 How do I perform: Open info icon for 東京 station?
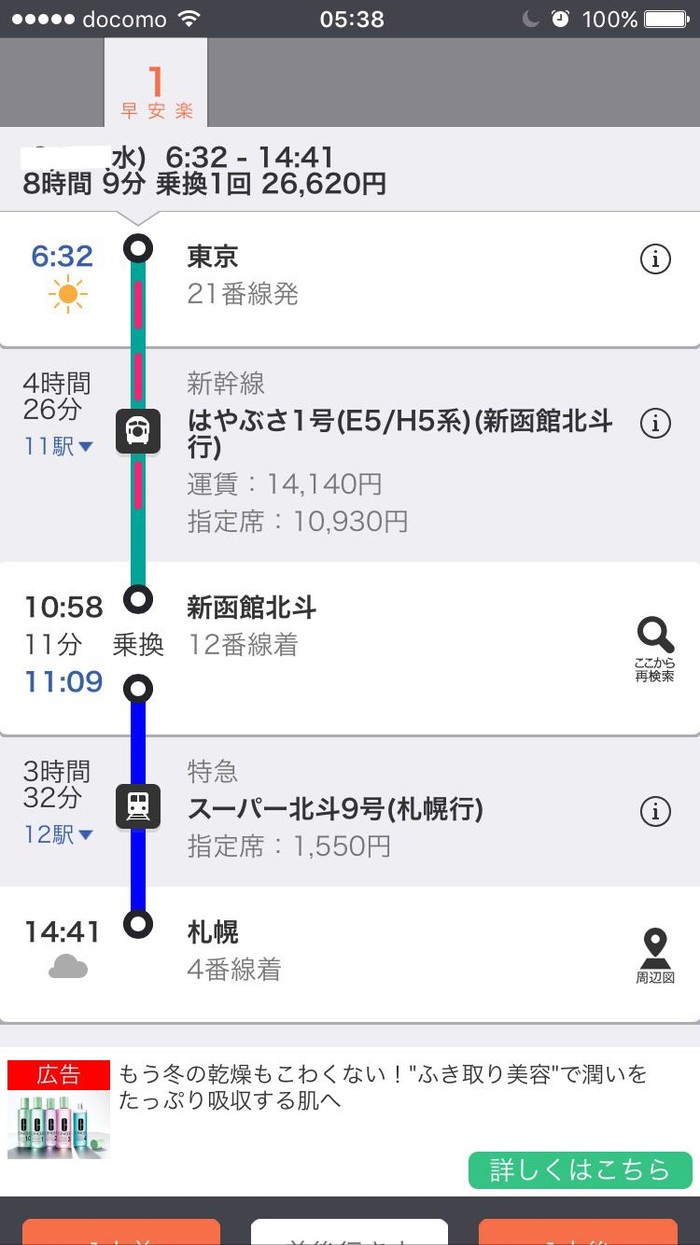655,260
